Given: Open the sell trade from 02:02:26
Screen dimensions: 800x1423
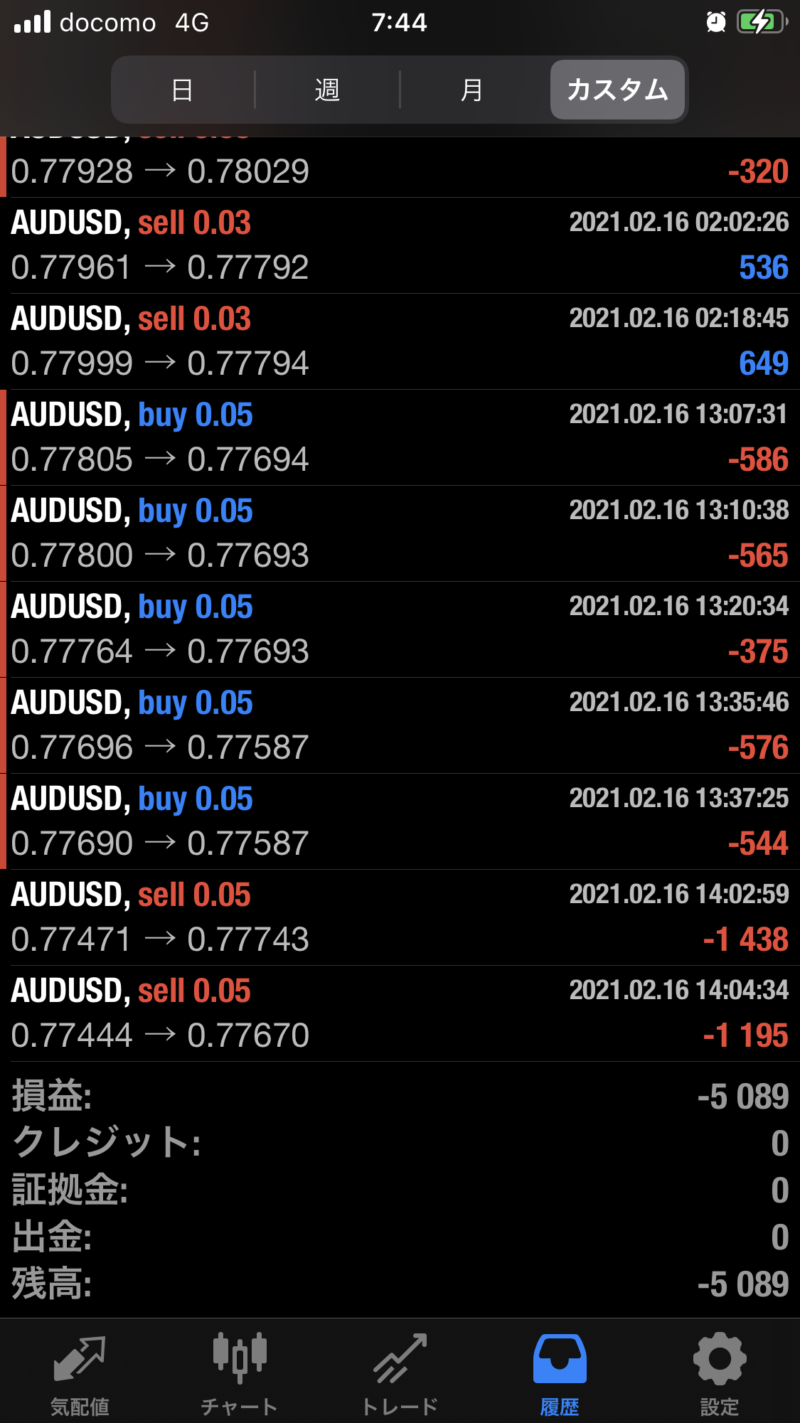Looking at the screenshot, I should click(x=400, y=245).
